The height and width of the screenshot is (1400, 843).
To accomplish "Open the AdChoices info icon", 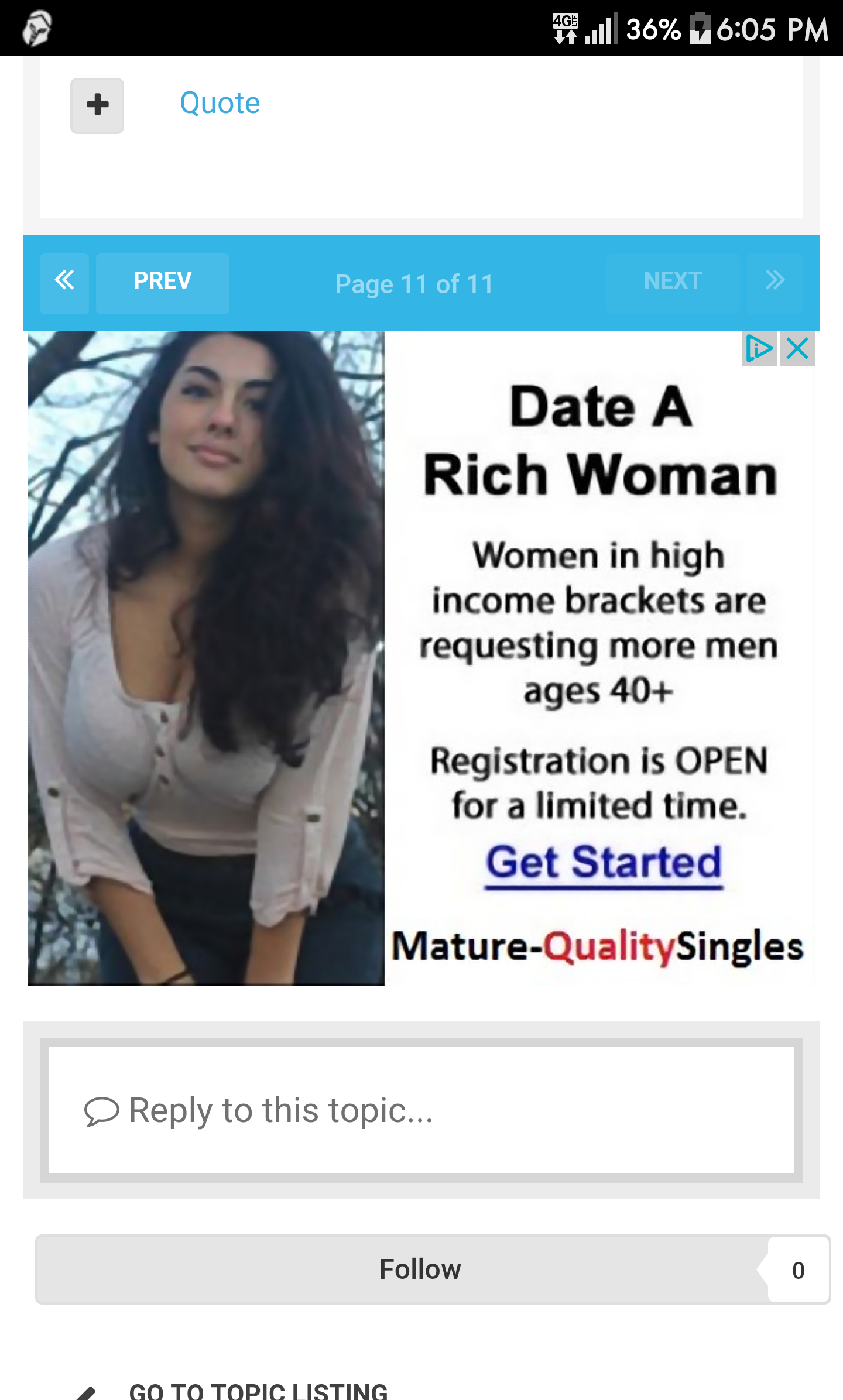I will (759, 349).
